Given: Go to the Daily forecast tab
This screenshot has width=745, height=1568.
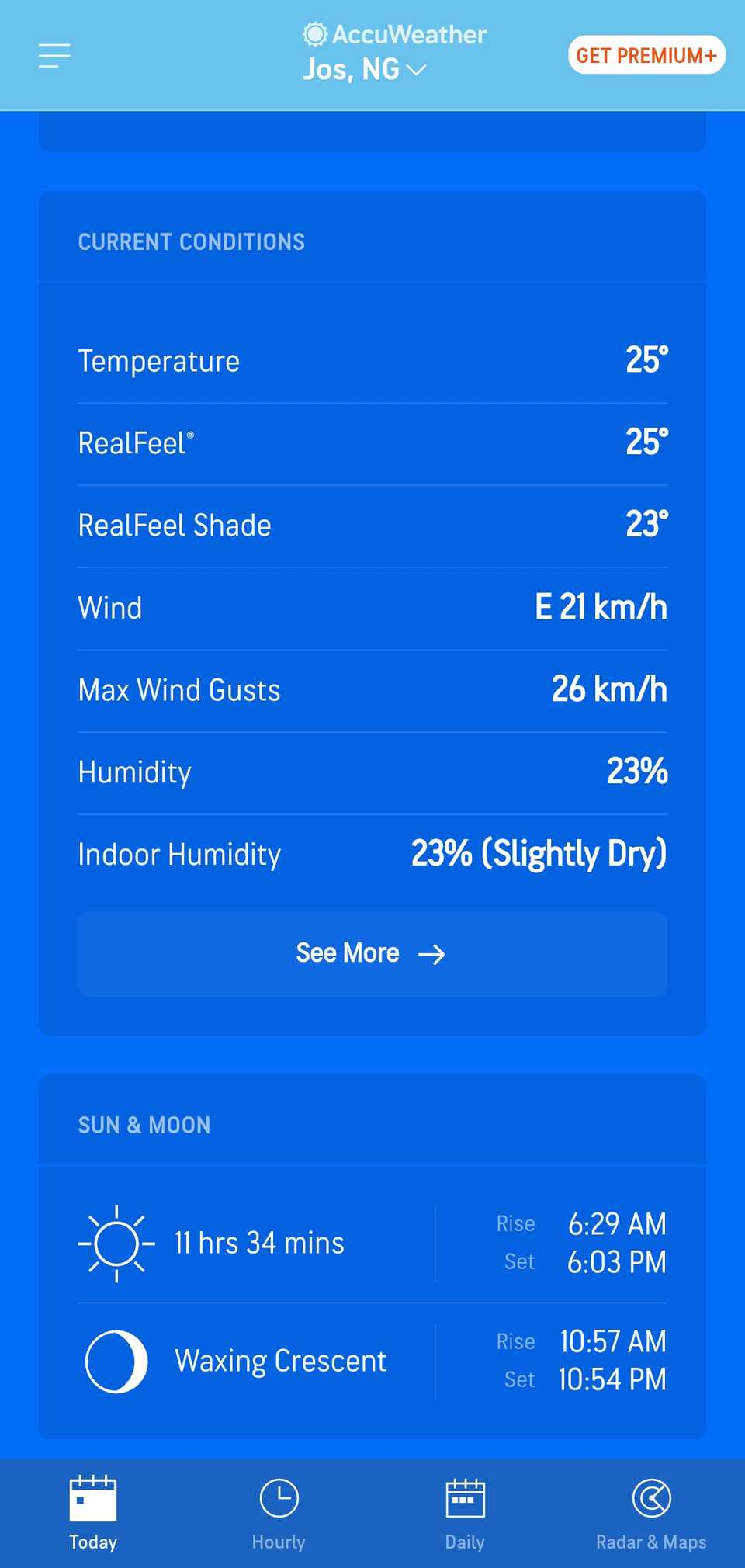Looking at the screenshot, I should point(465,1512).
